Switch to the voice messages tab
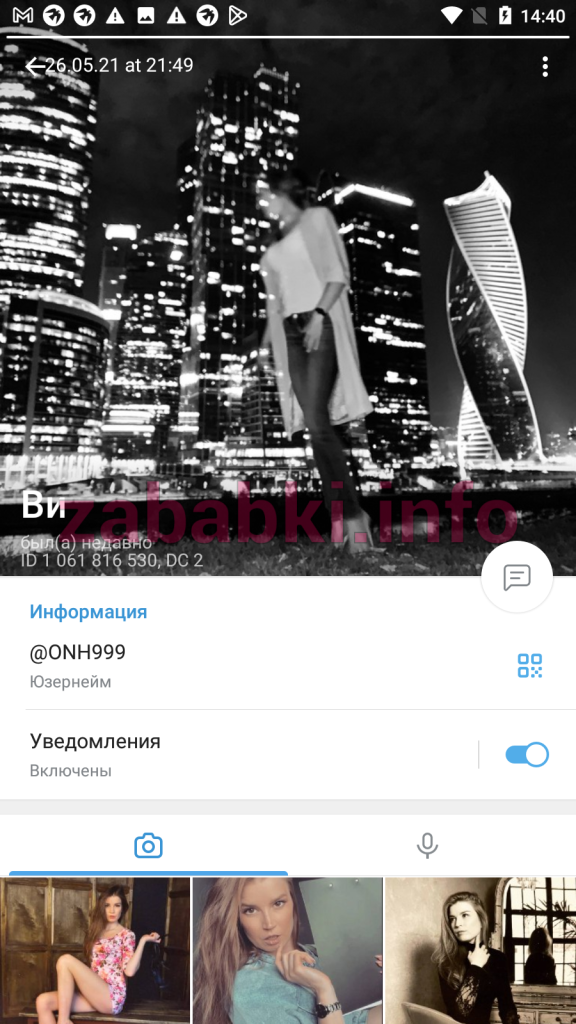576x1024 pixels. [427, 846]
